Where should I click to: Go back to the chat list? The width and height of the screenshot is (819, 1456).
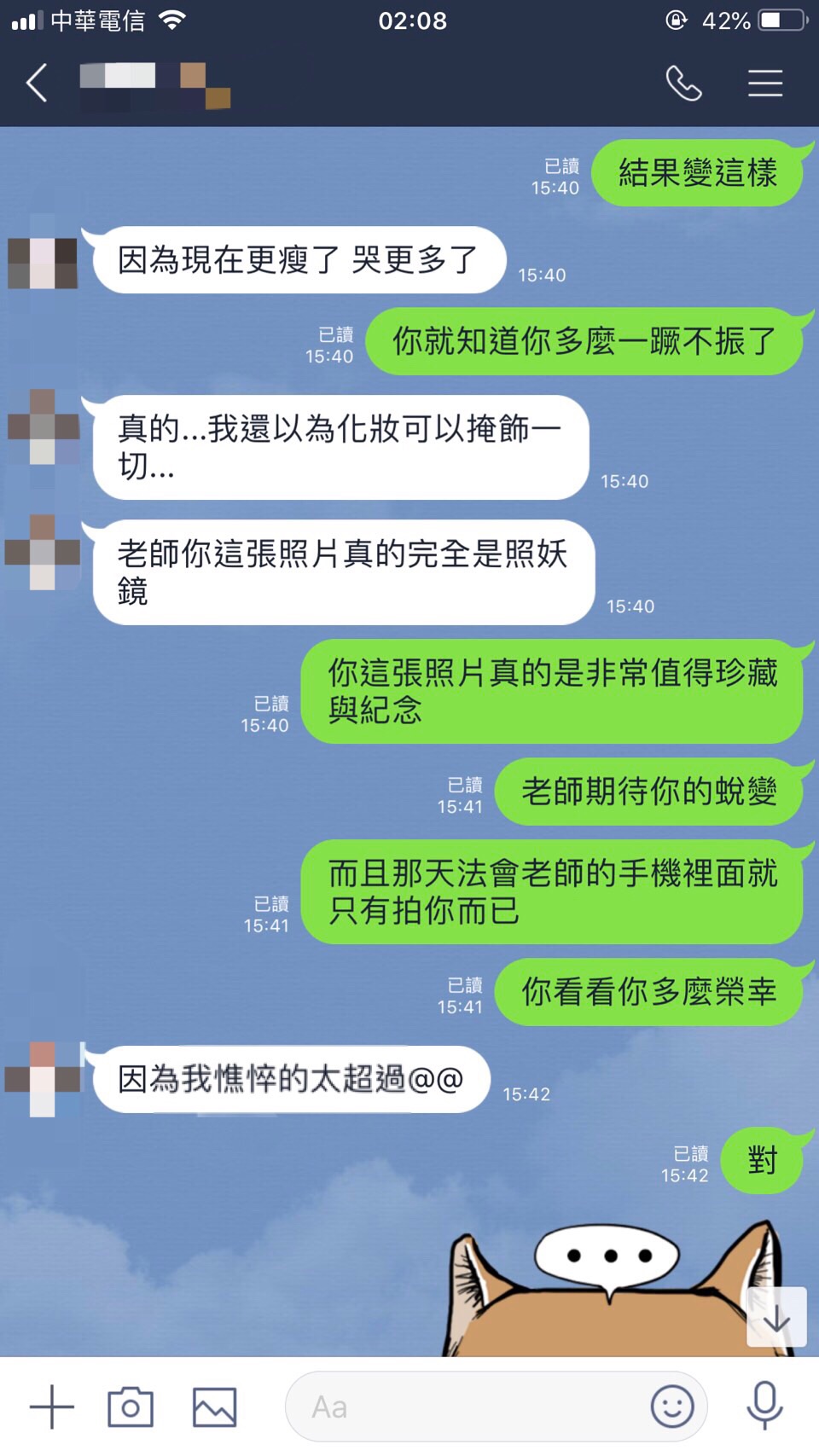pyautogui.click(x=37, y=84)
